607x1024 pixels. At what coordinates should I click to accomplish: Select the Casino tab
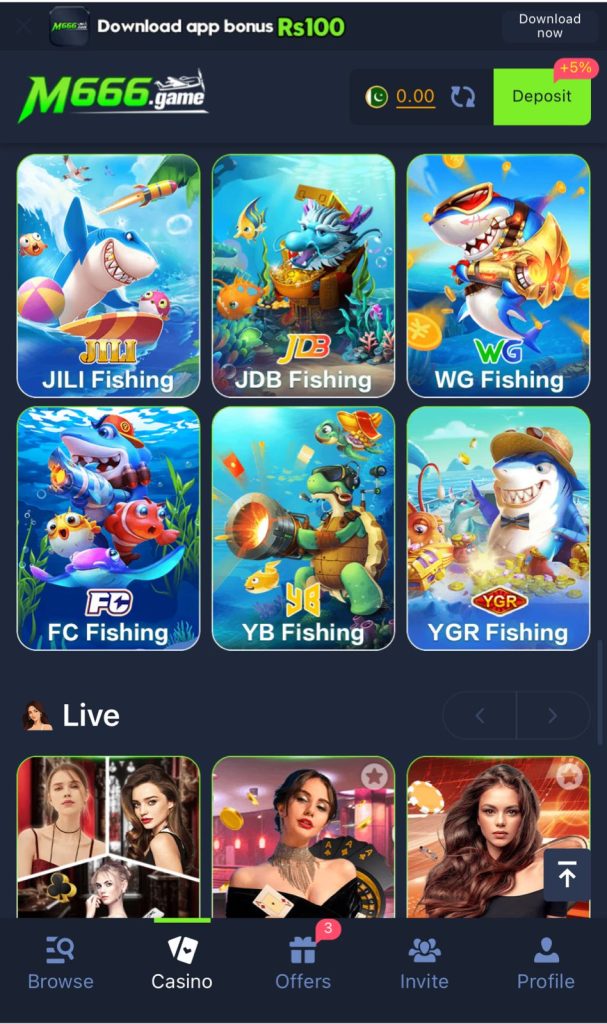[x=182, y=964]
